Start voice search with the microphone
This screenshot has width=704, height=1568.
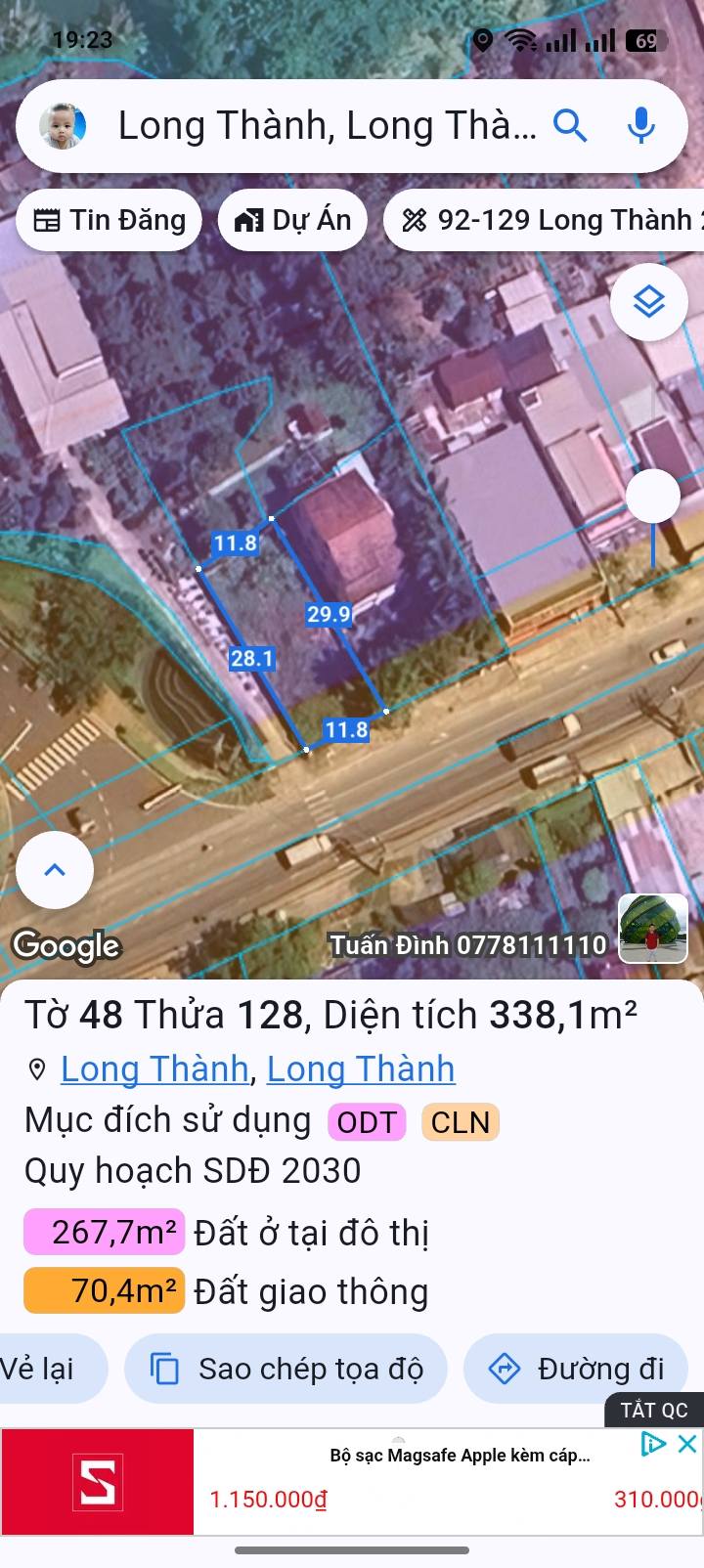pos(641,126)
